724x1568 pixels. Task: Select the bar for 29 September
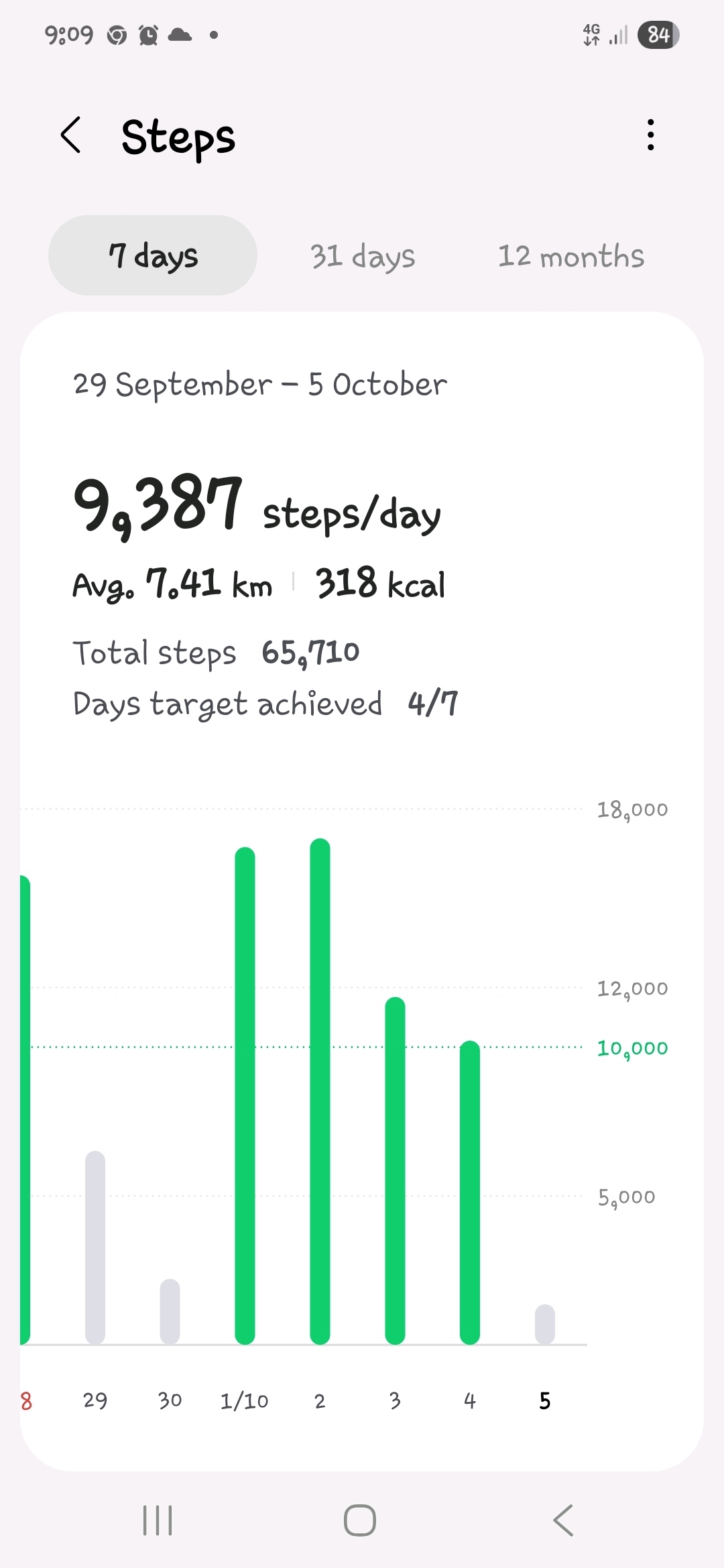coord(95,1248)
